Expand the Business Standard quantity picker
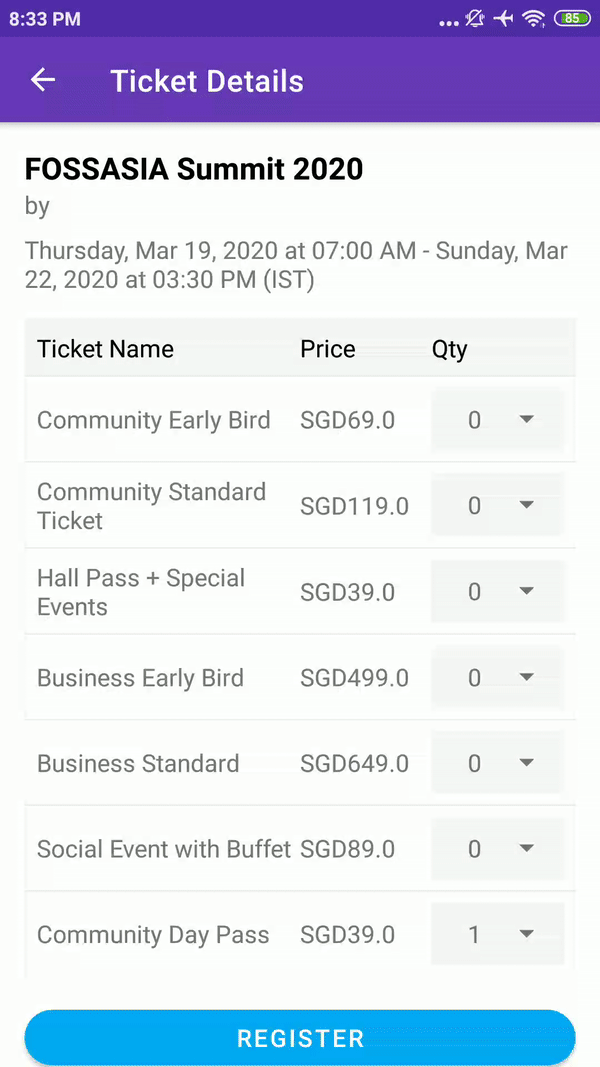 coord(498,764)
